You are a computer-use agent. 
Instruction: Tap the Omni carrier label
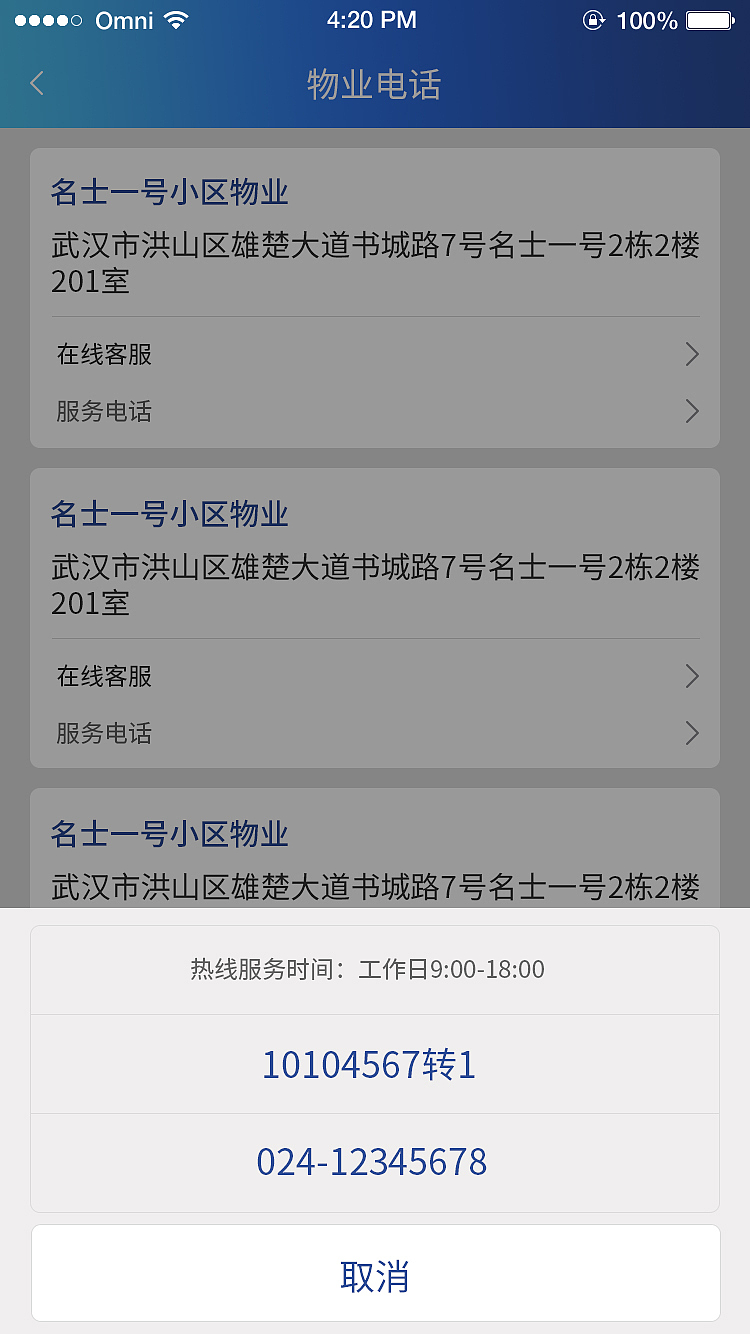coord(123,19)
